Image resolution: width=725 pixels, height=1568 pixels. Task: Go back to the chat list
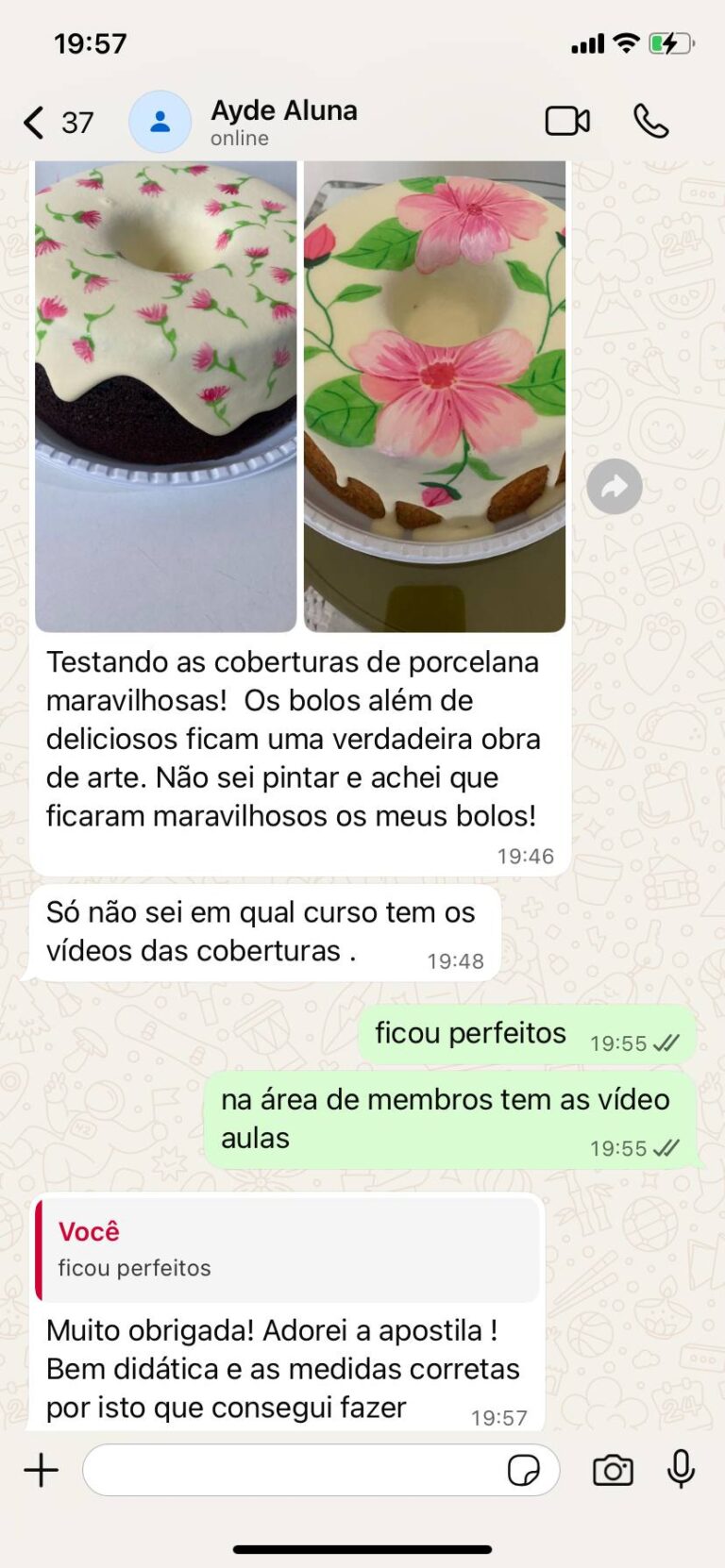(x=36, y=123)
